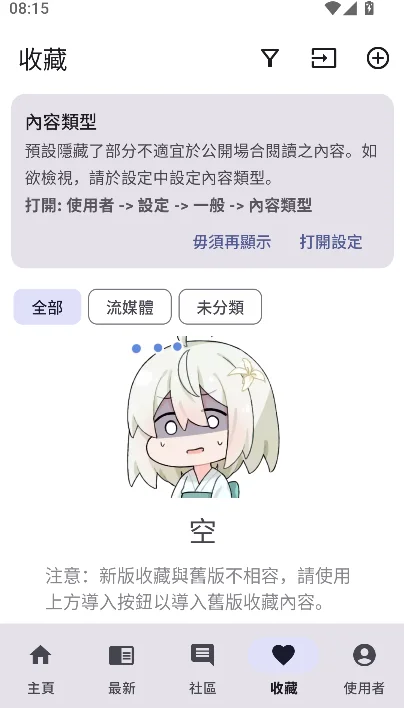Add a new collection with the plus icon
The height and width of the screenshot is (708, 404).
pos(377,58)
